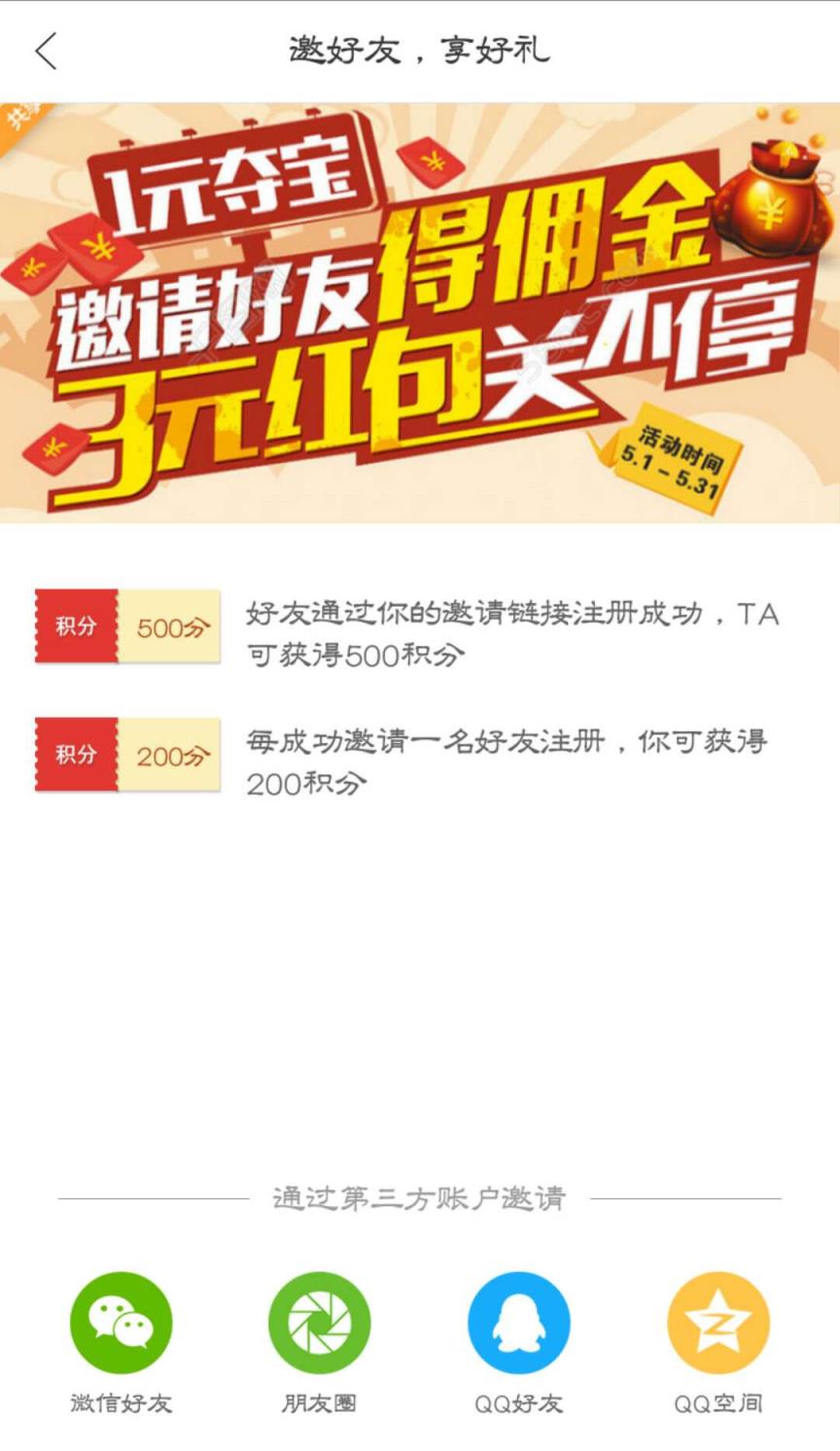Screen dimensions: 840x1451
Task: Go back using the left arrow
Action: pyautogui.click(x=46, y=50)
